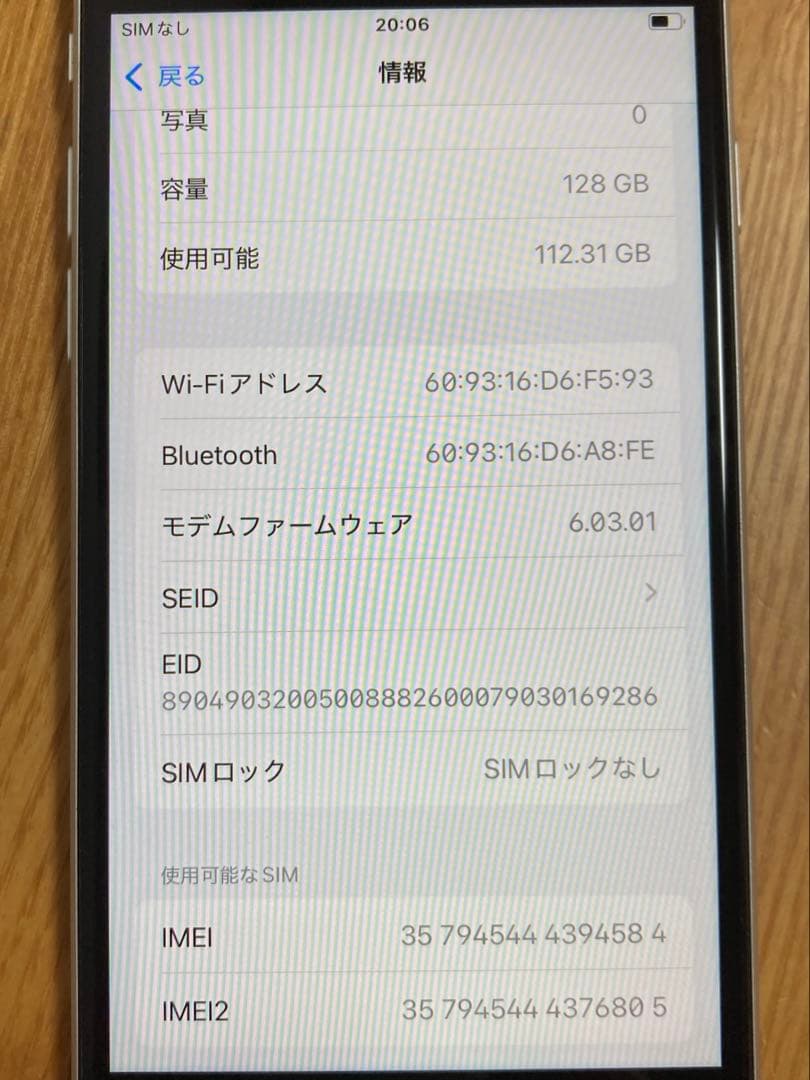
Task: Tap the 情報 title
Action: tap(402, 74)
